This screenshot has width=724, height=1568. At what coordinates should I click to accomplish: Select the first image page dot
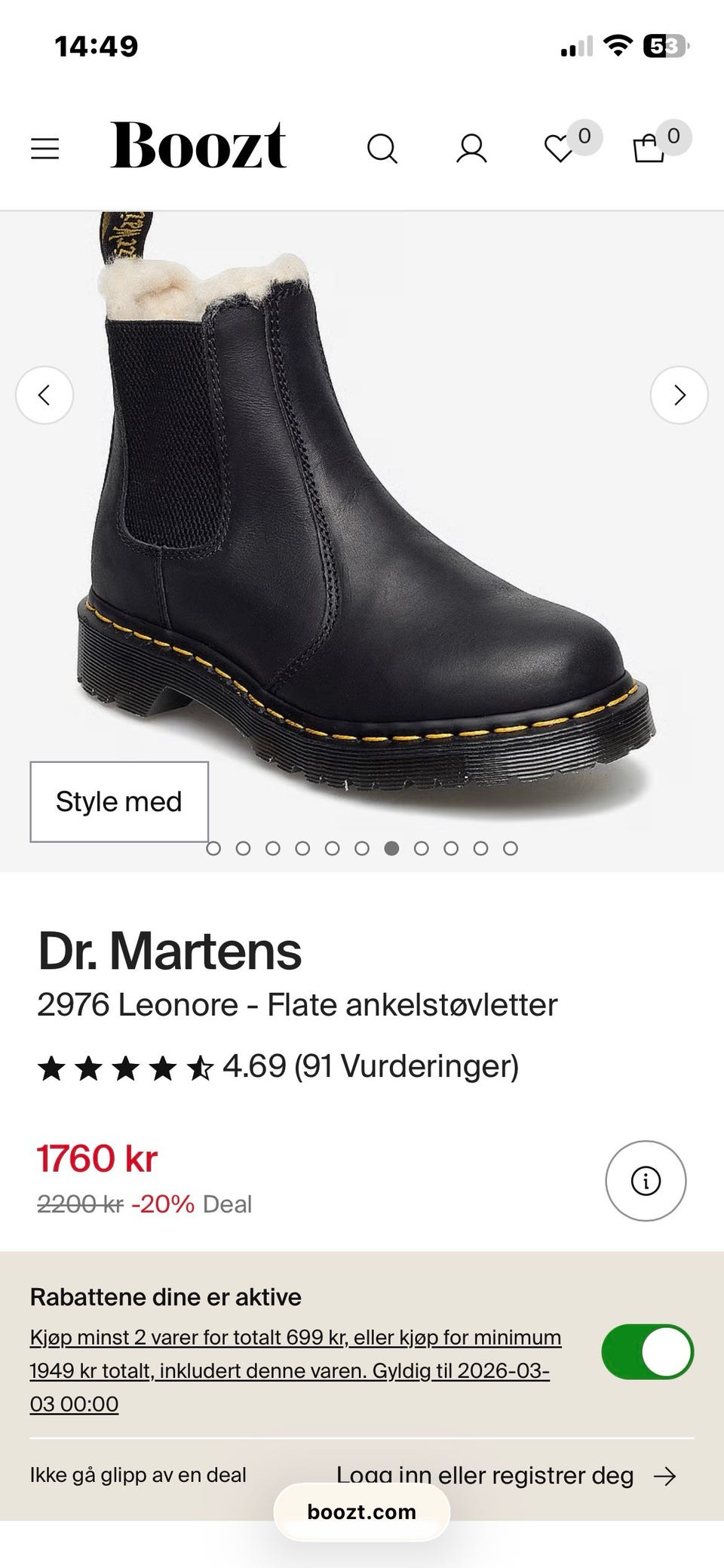213,848
